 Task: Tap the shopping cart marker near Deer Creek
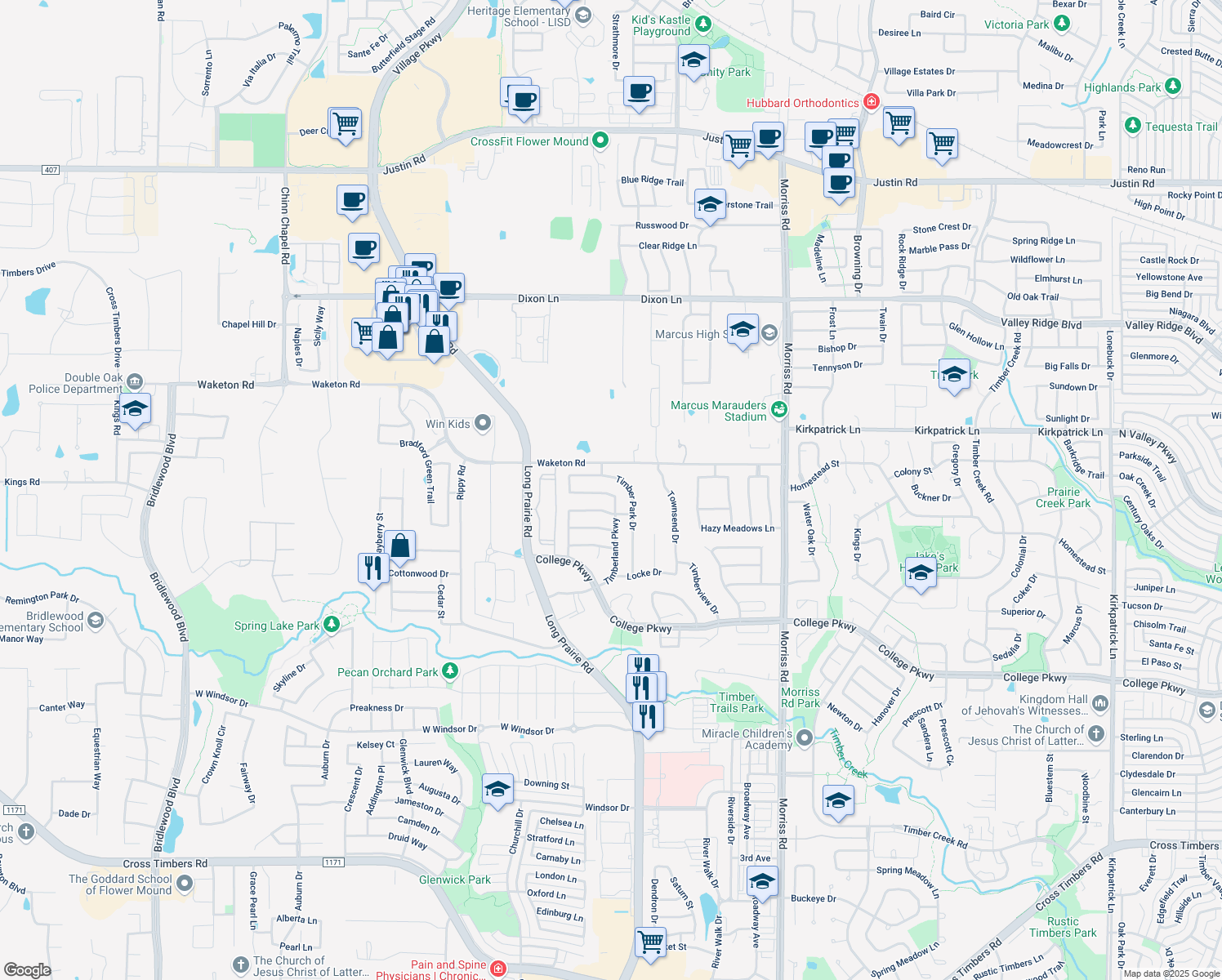click(346, 124)
